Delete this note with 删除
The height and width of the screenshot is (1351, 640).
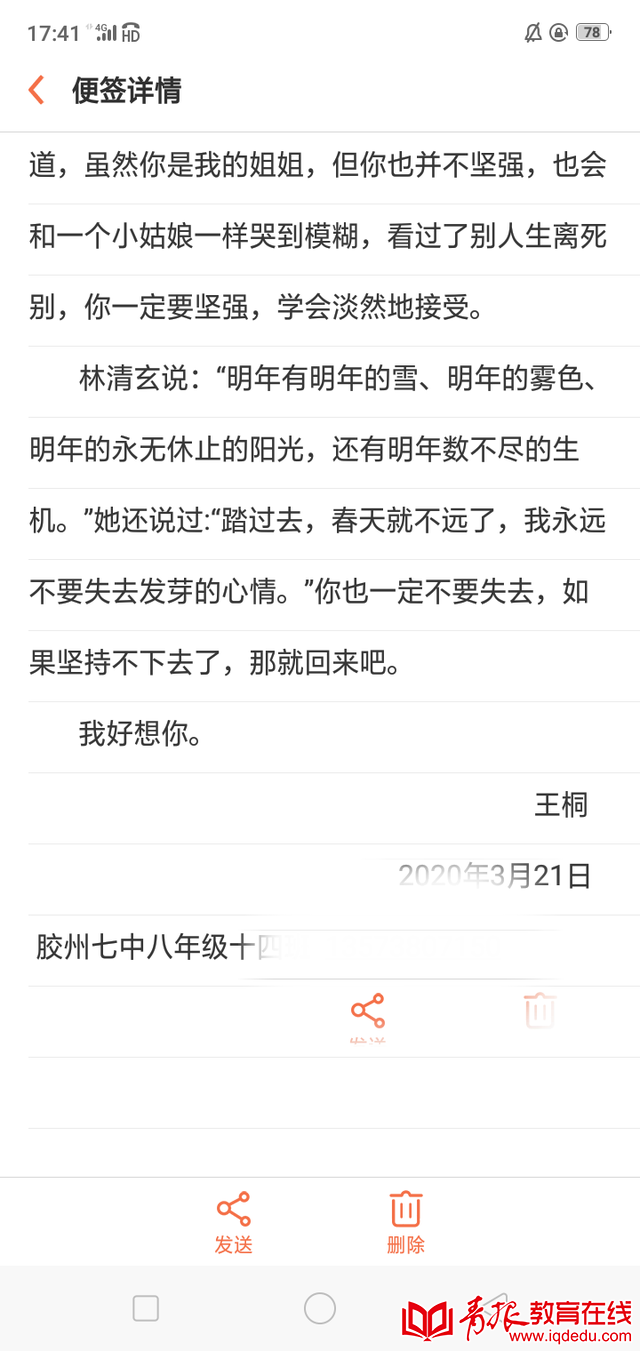(405, 1223)
